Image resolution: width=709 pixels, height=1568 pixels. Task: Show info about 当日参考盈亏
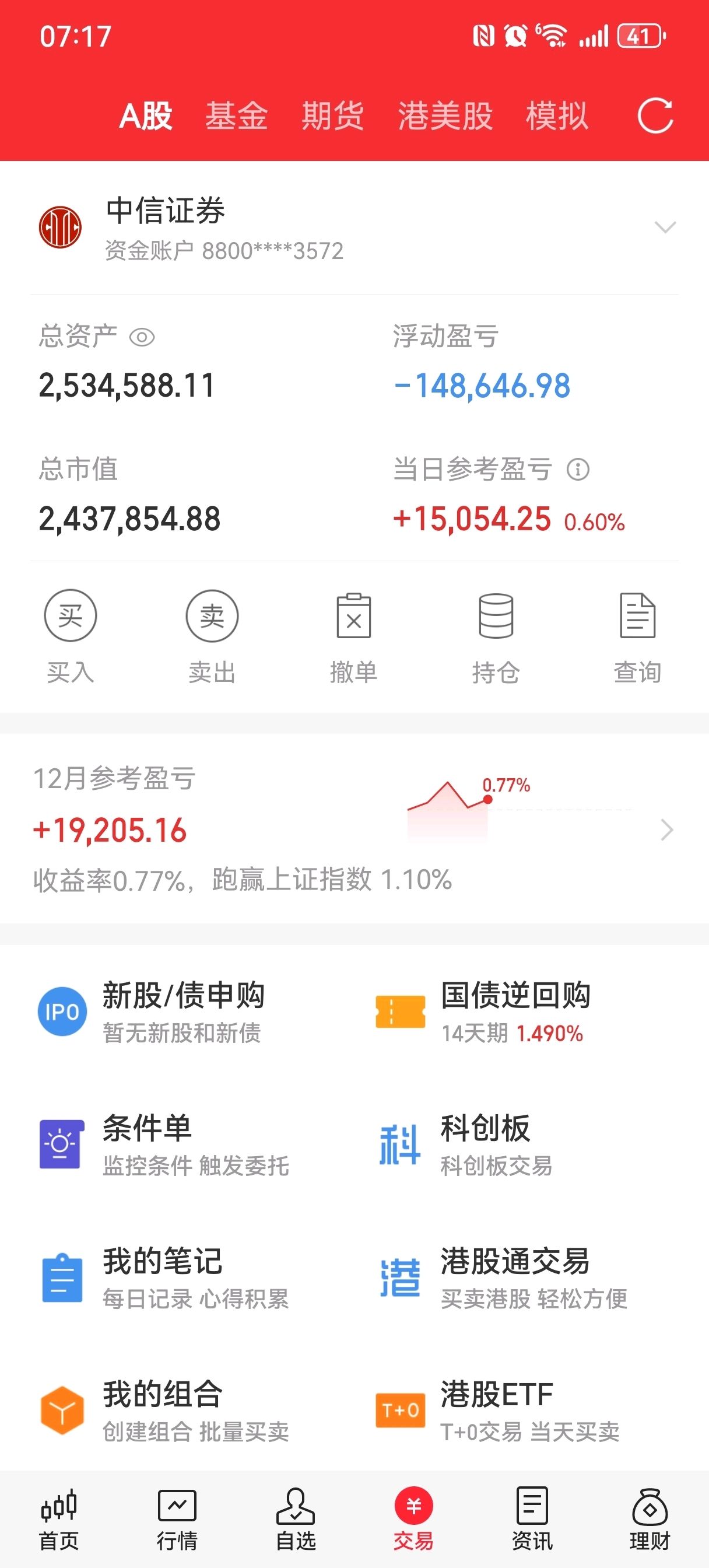coord(578,470)
